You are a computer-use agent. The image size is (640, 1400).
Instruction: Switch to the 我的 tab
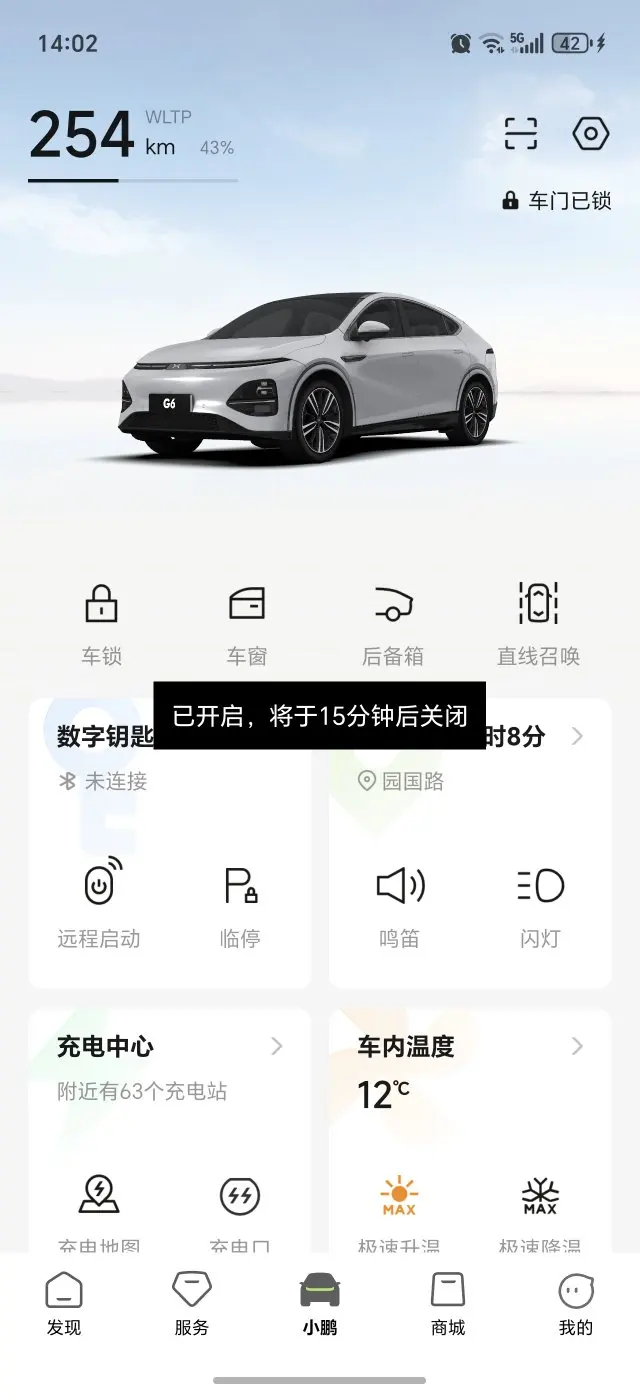coord(576,1304)
